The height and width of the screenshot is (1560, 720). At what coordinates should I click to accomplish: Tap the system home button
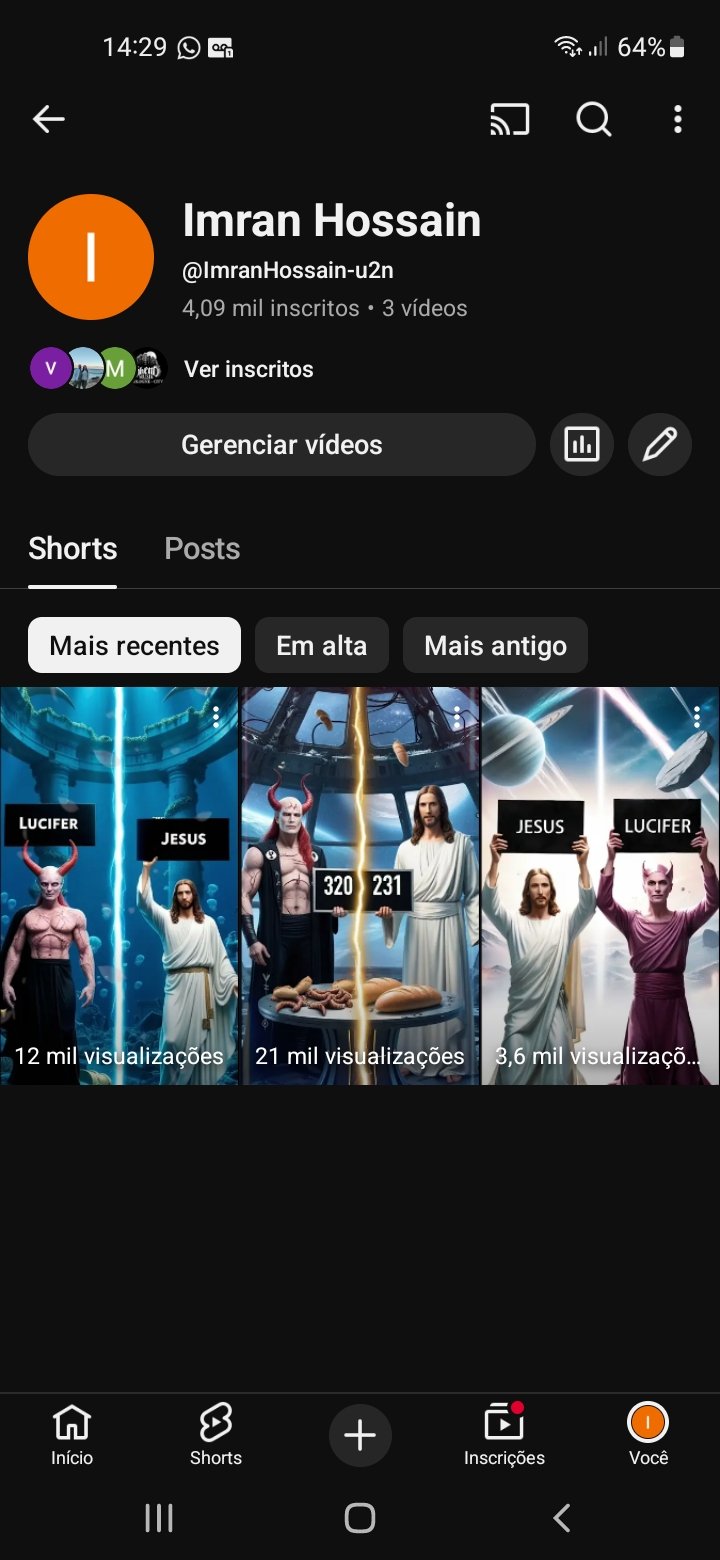pos(360,1518)
